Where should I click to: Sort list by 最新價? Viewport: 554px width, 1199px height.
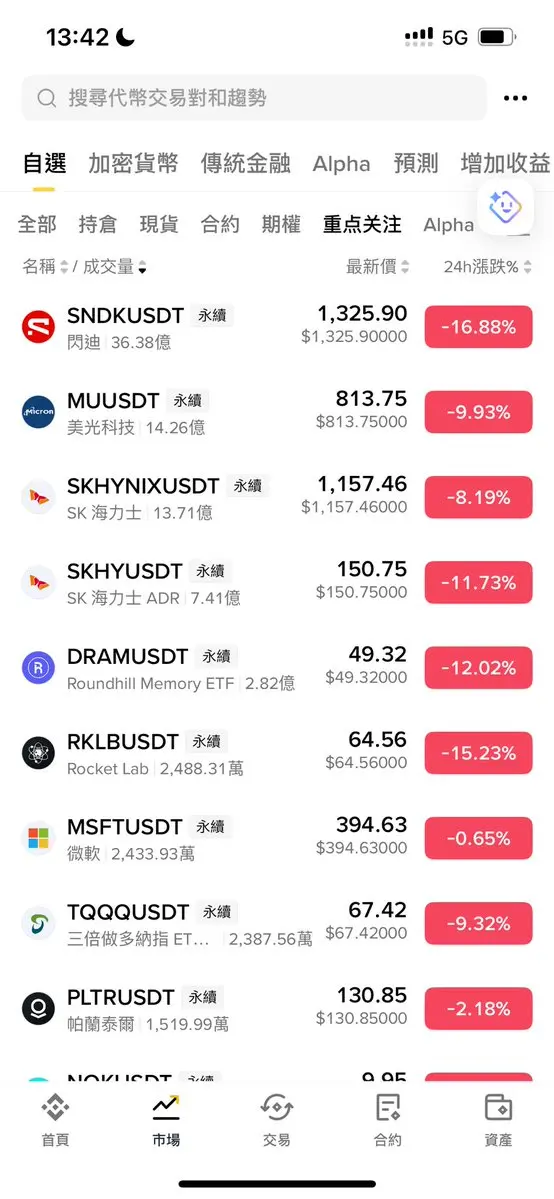coord(377,267)
